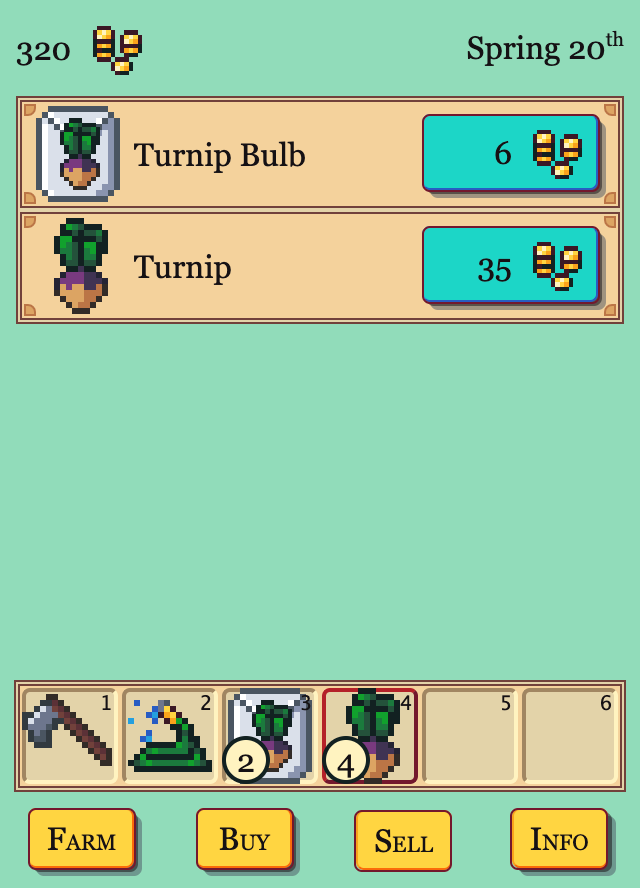Select the hoe in slot 1
Screen dimensions: 640x888
69,736
